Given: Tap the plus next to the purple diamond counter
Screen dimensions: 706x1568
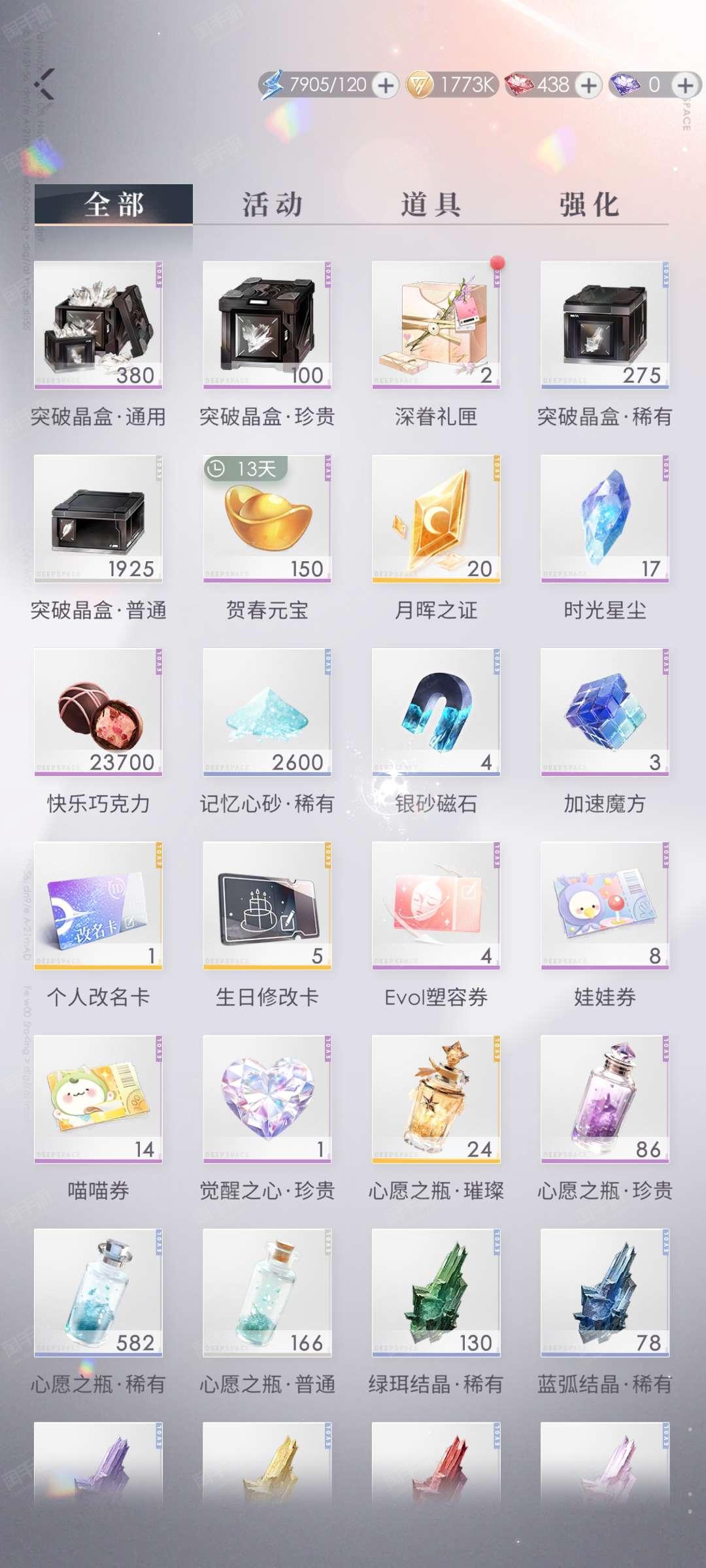Looking at the screenshot, I should (x=685, y=86).
